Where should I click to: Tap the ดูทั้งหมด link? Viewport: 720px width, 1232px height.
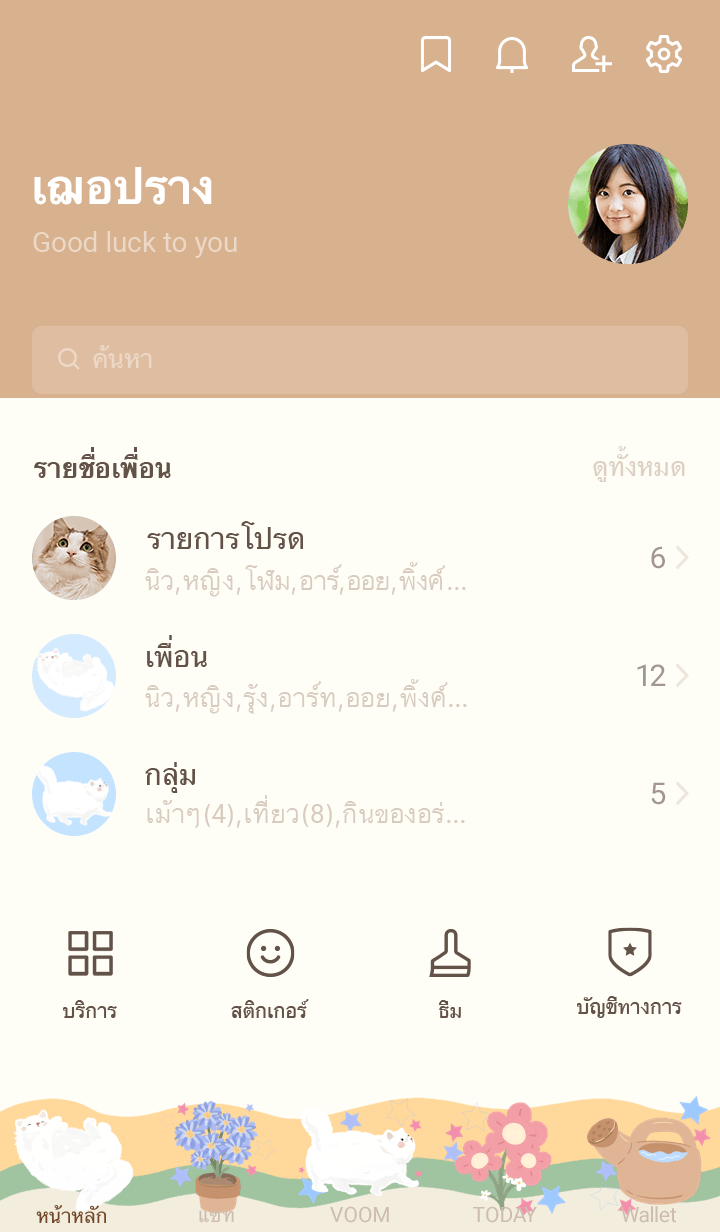coord(638,468)
